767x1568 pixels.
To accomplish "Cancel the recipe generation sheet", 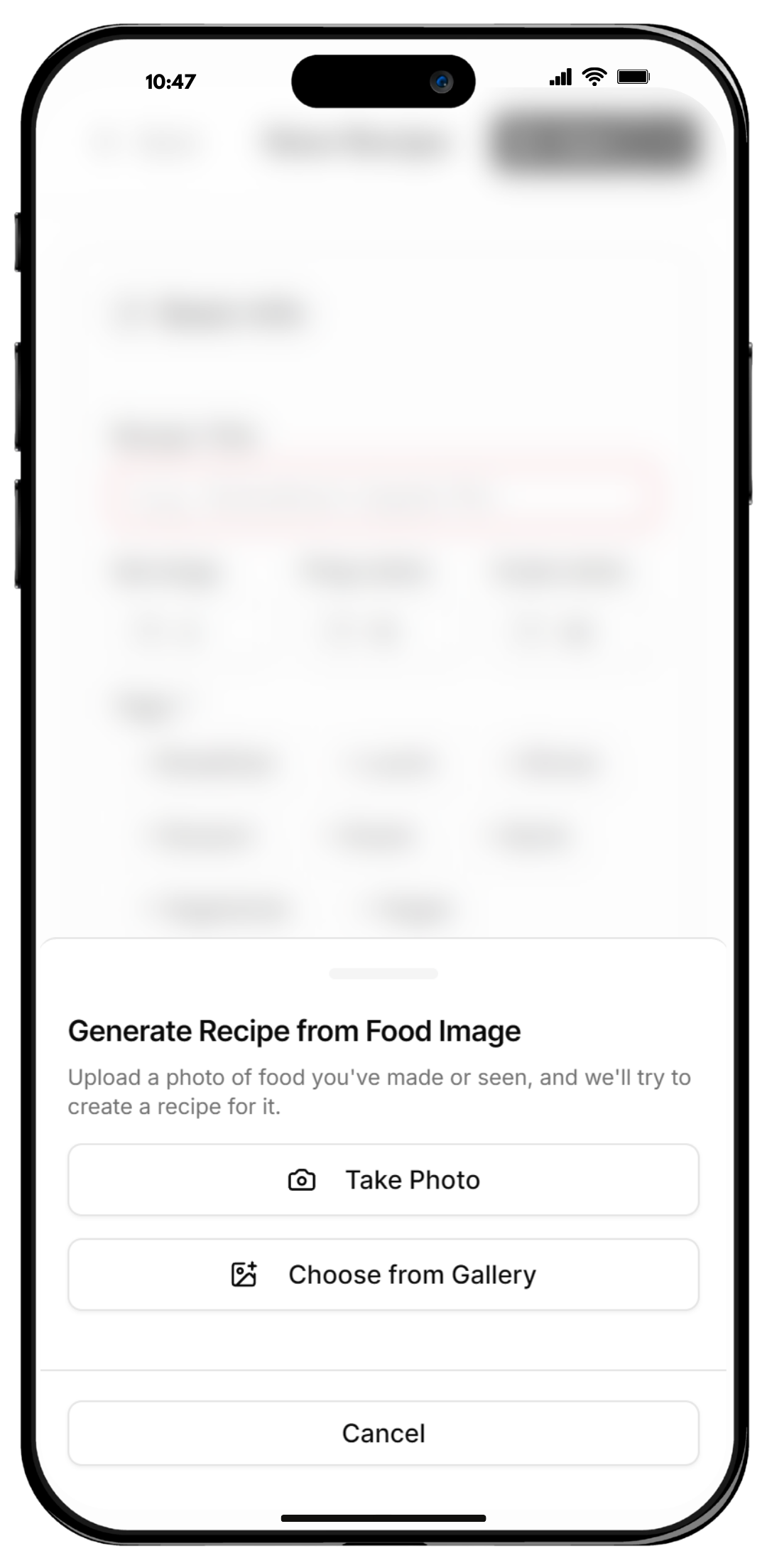I will point(383,1433).
